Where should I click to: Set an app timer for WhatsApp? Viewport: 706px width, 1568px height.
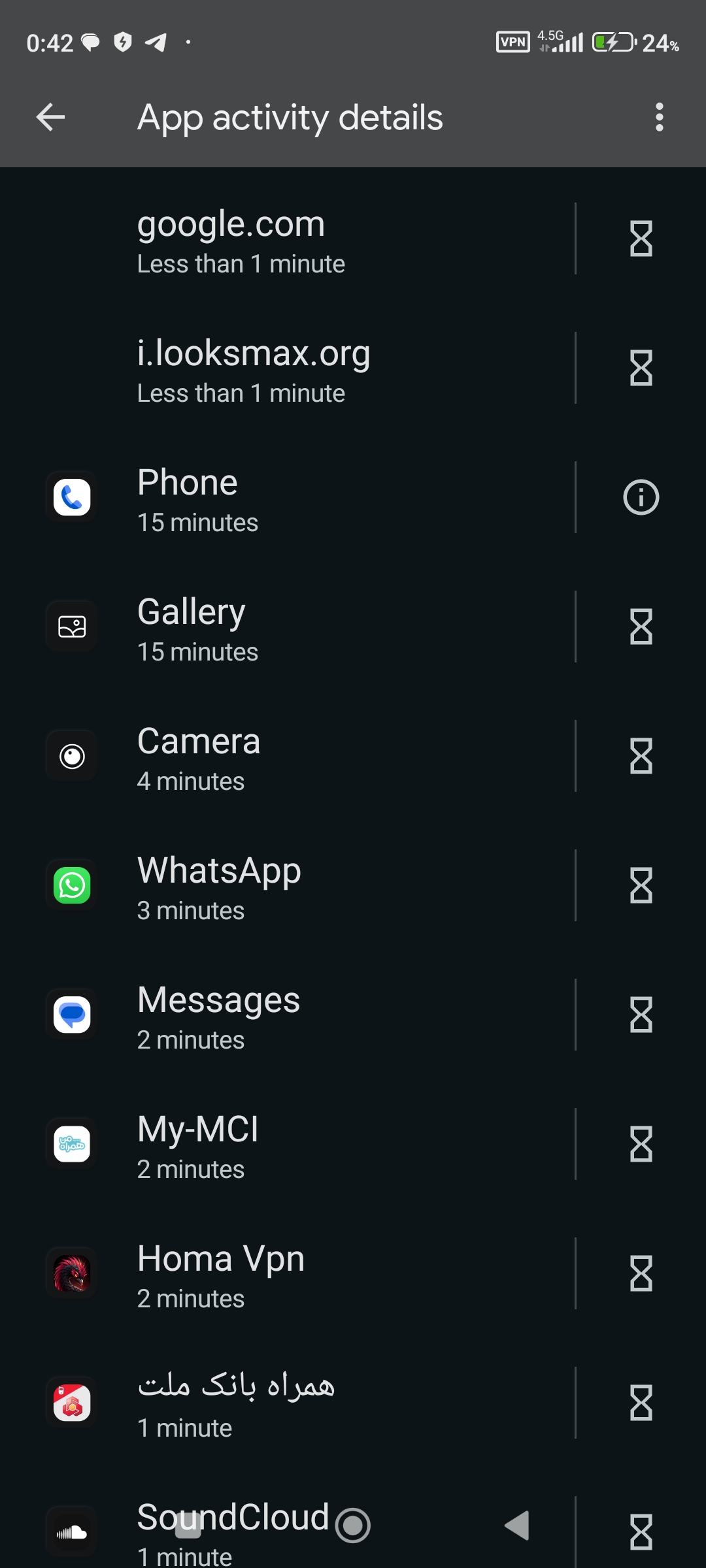[641, 885]
